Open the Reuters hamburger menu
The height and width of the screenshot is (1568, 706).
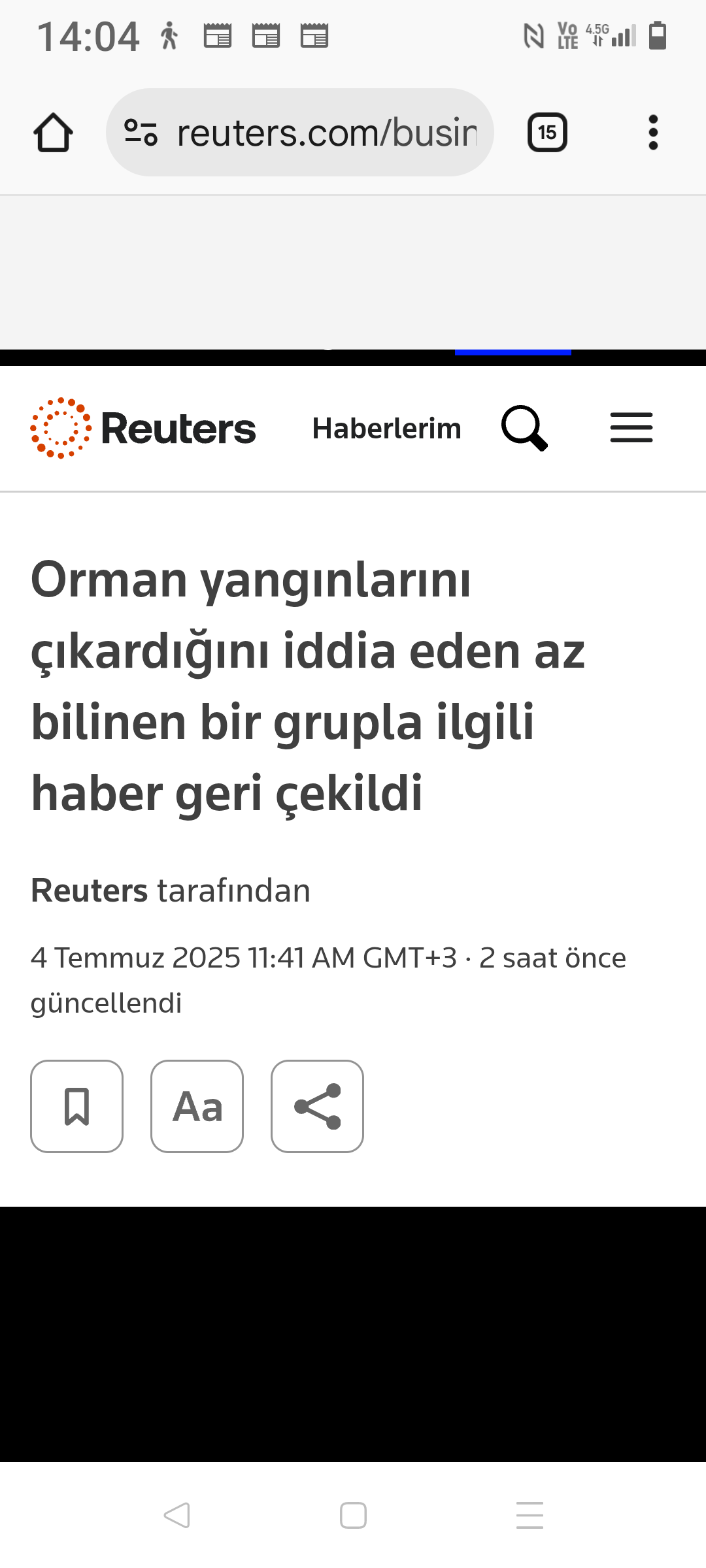click(631, 429)
